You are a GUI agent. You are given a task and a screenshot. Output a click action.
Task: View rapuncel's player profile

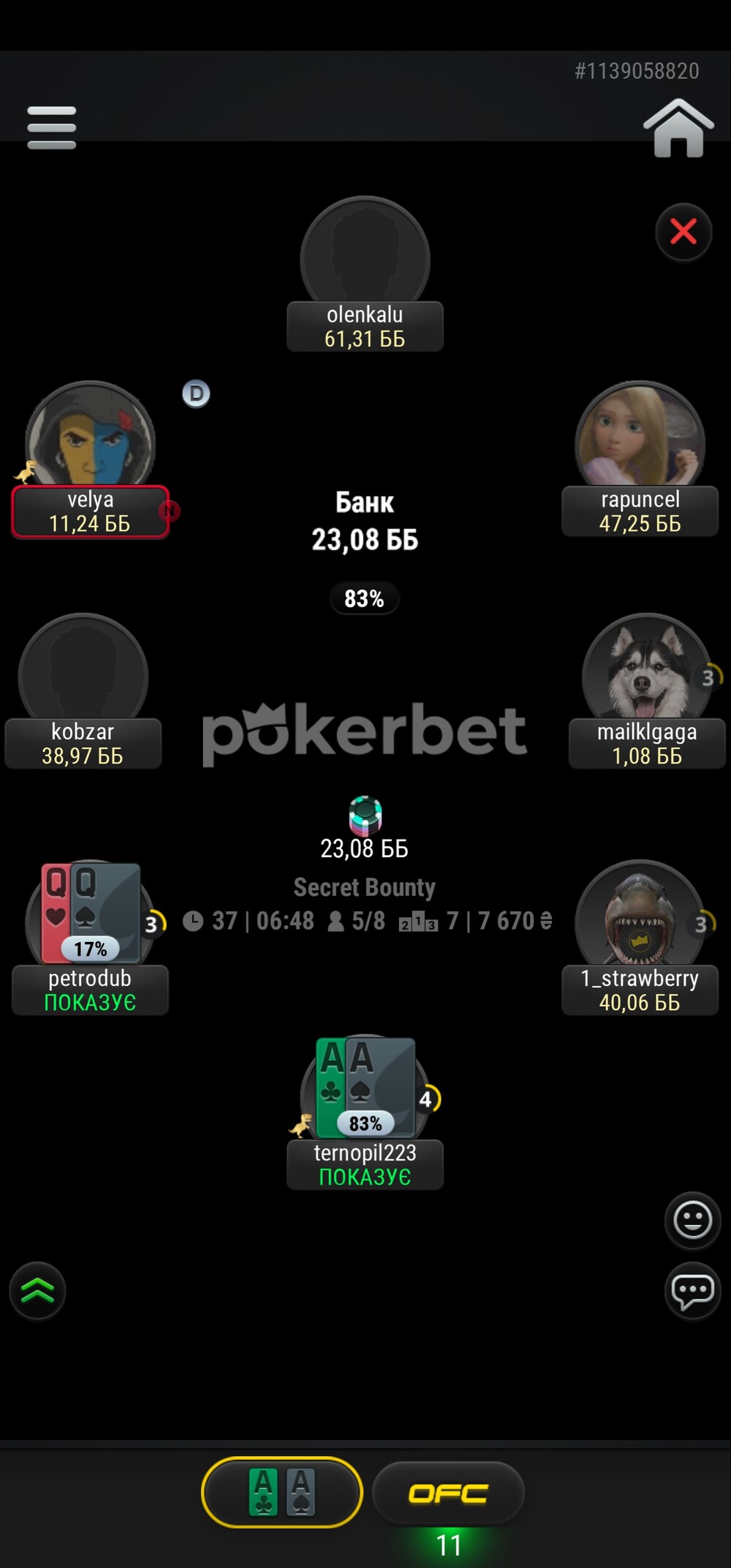(x=640, y=459)
